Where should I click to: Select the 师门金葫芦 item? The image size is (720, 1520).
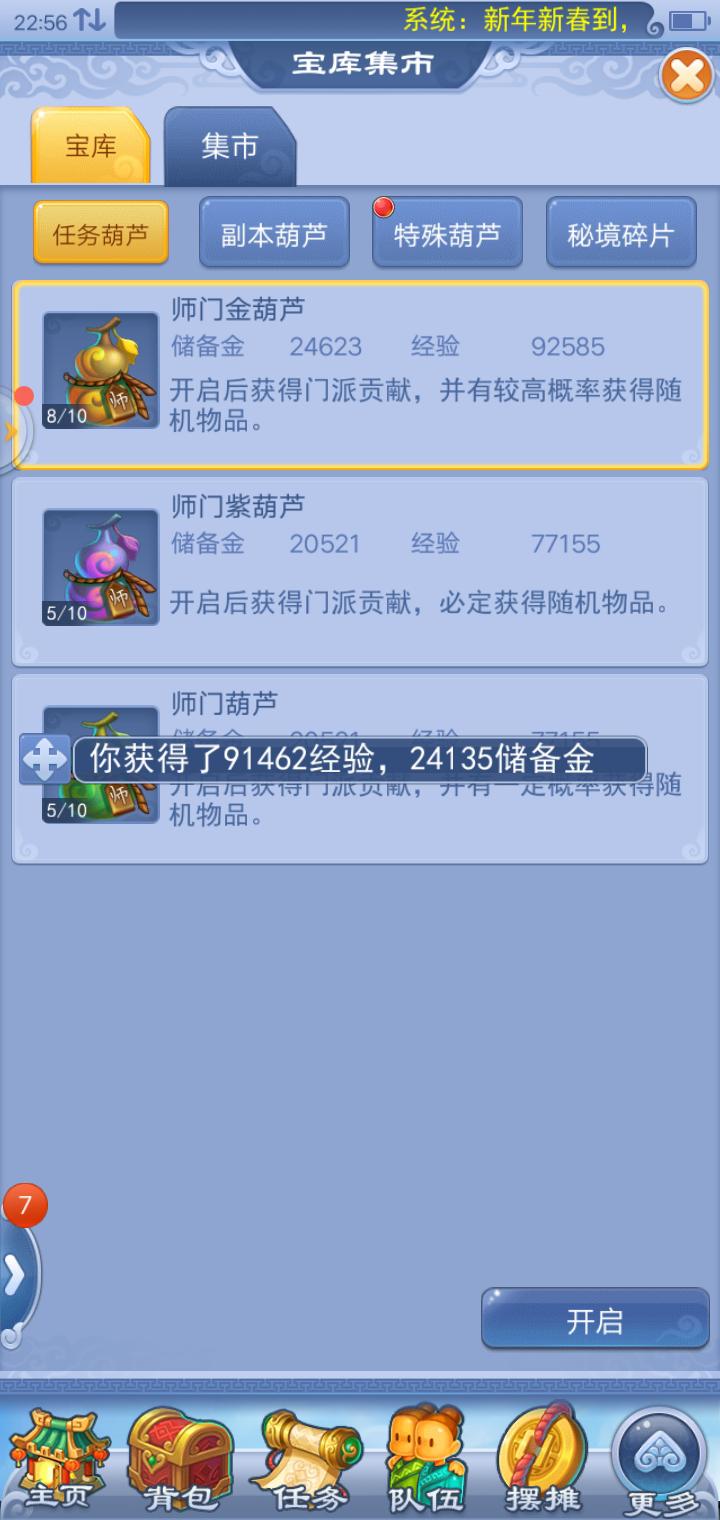(360, 374)
